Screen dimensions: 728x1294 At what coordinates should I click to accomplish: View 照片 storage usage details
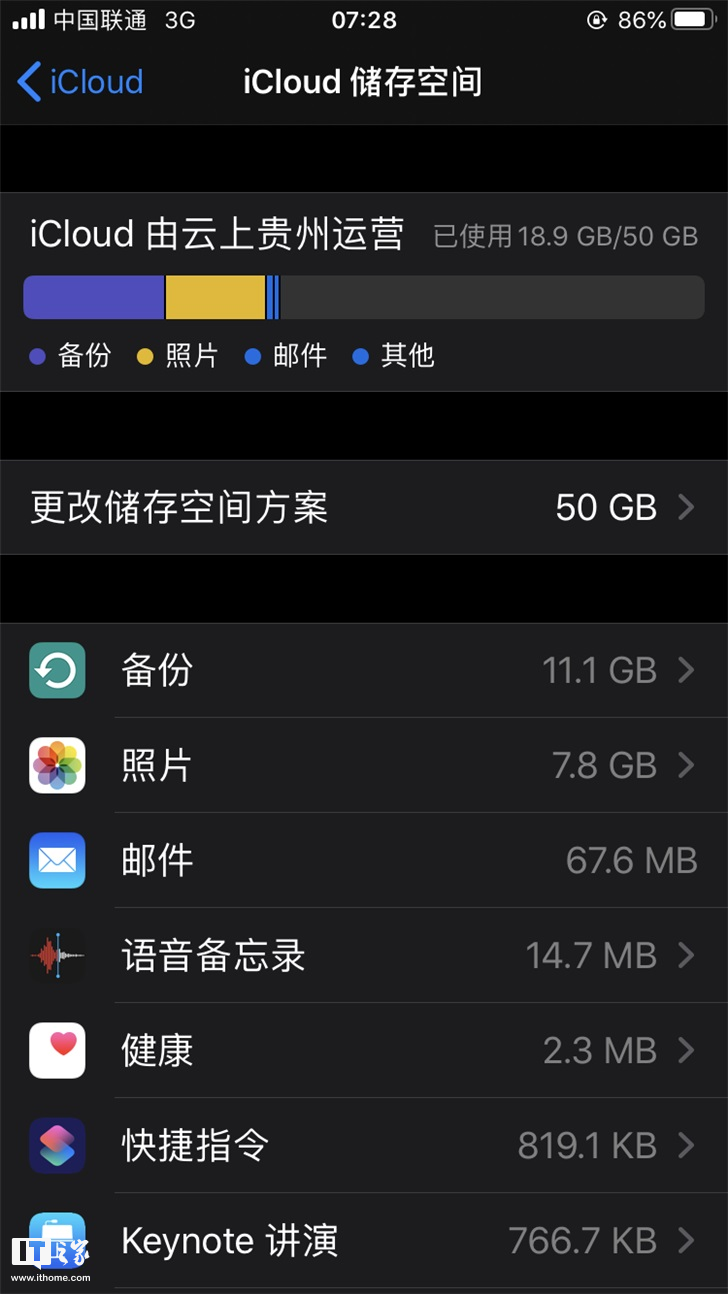(x=363, y=766)
